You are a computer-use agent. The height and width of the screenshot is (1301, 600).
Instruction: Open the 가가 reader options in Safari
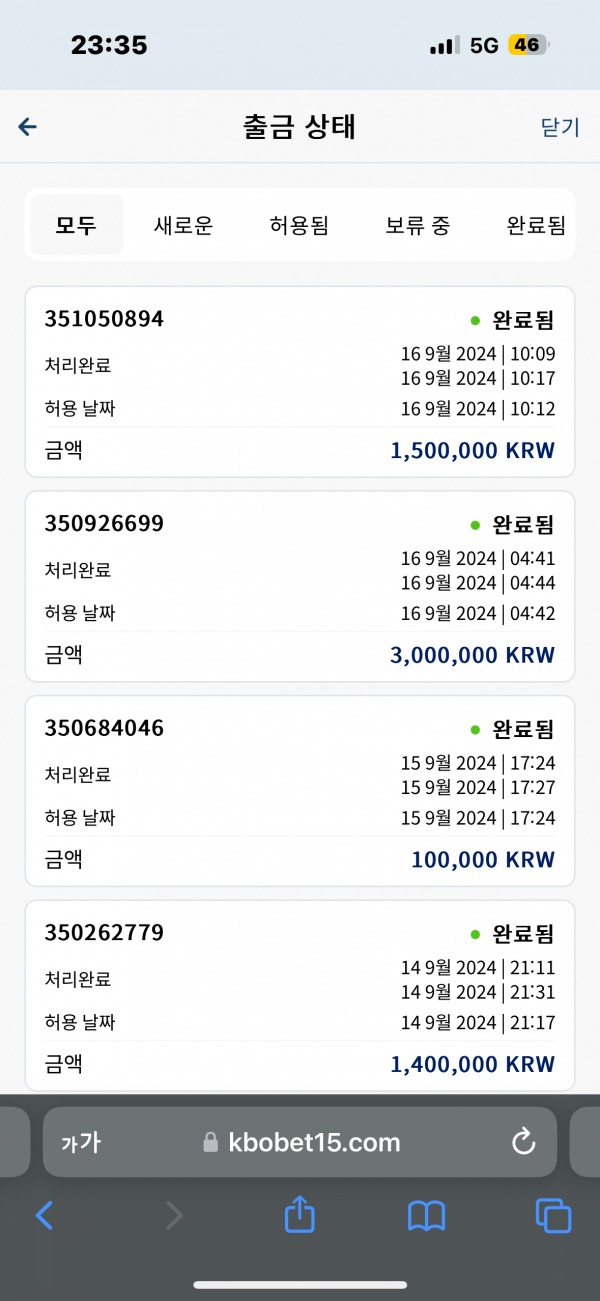point(81,1142)
